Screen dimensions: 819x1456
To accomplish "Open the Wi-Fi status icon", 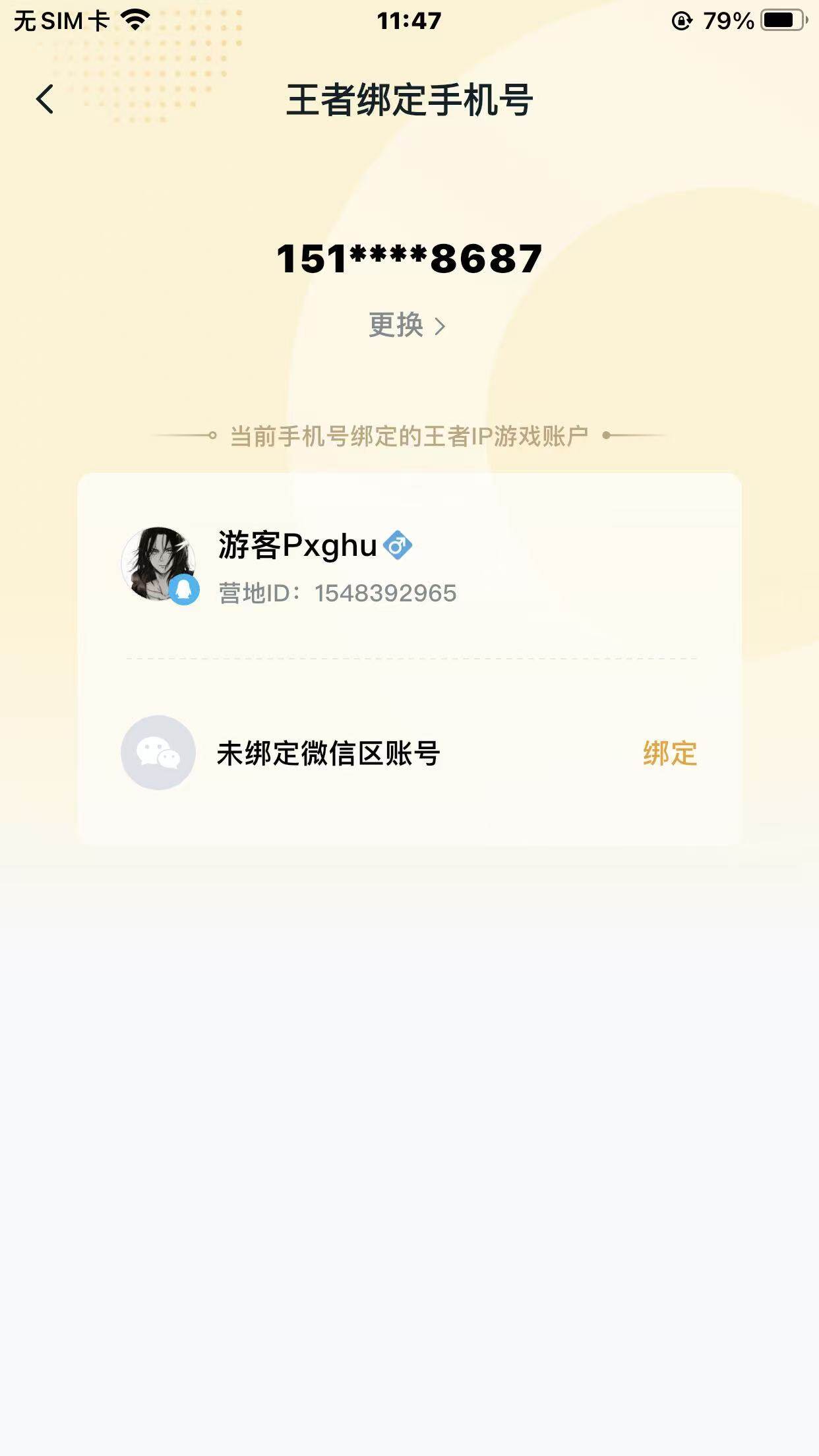I will coord(134,20).
